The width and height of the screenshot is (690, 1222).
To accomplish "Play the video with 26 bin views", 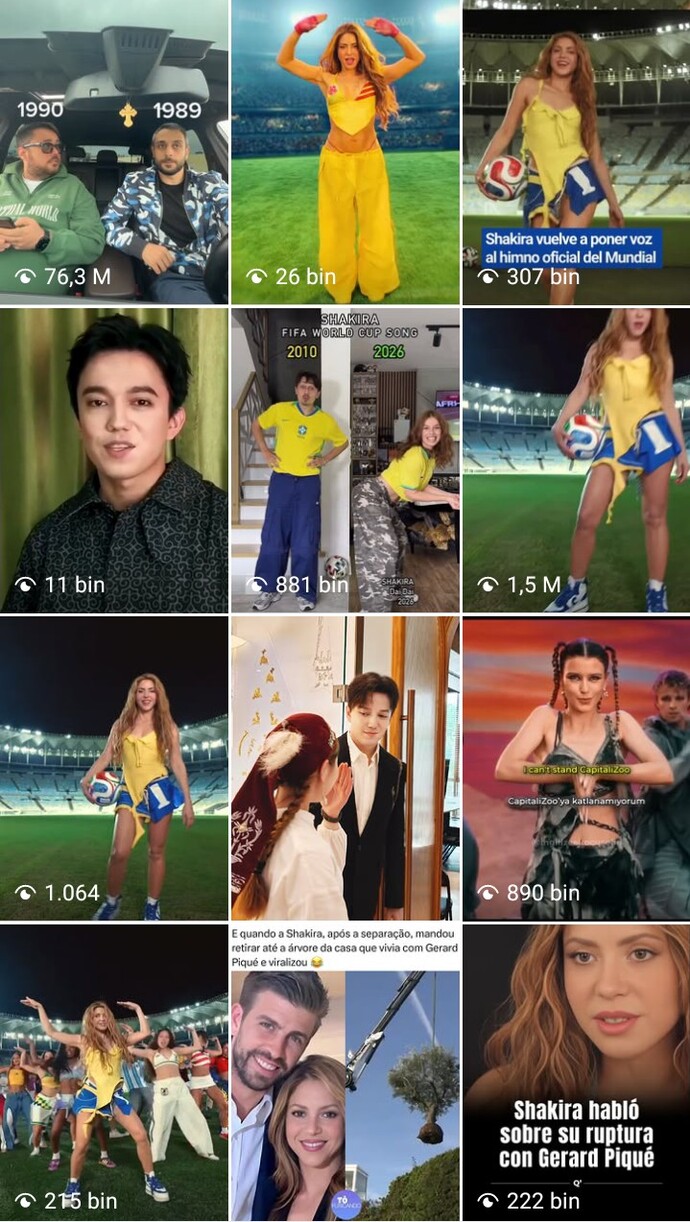I will (x=346, y=152).
